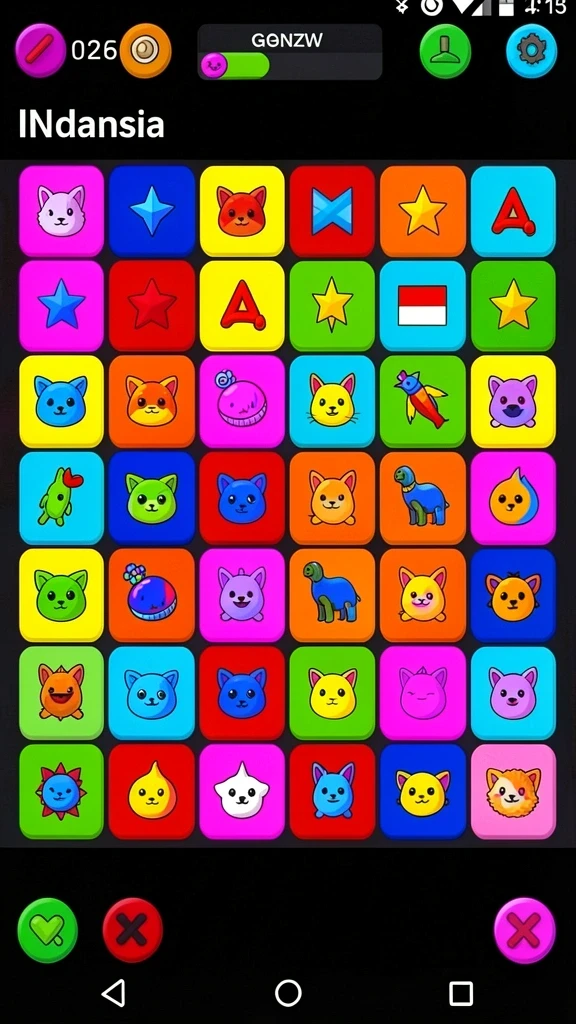Open the settings gear icon
Image resolution: width=576 pixels, height=1024 pixels.
[532, 51]
